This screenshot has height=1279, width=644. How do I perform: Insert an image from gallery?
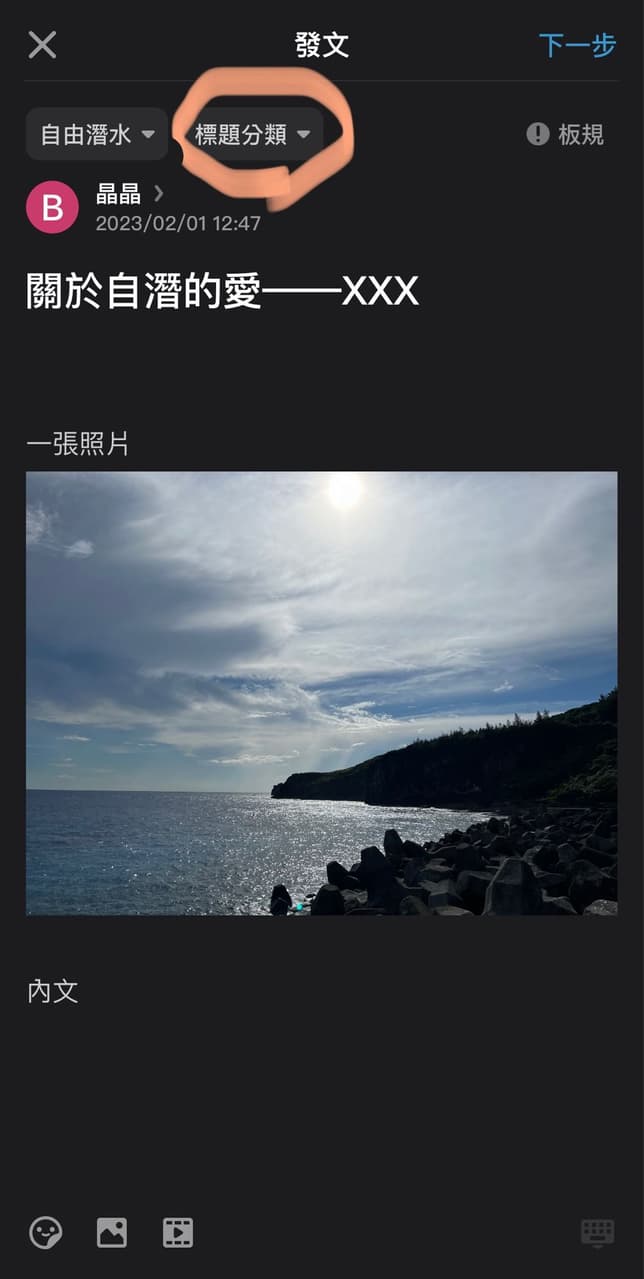click(112, 1232)
